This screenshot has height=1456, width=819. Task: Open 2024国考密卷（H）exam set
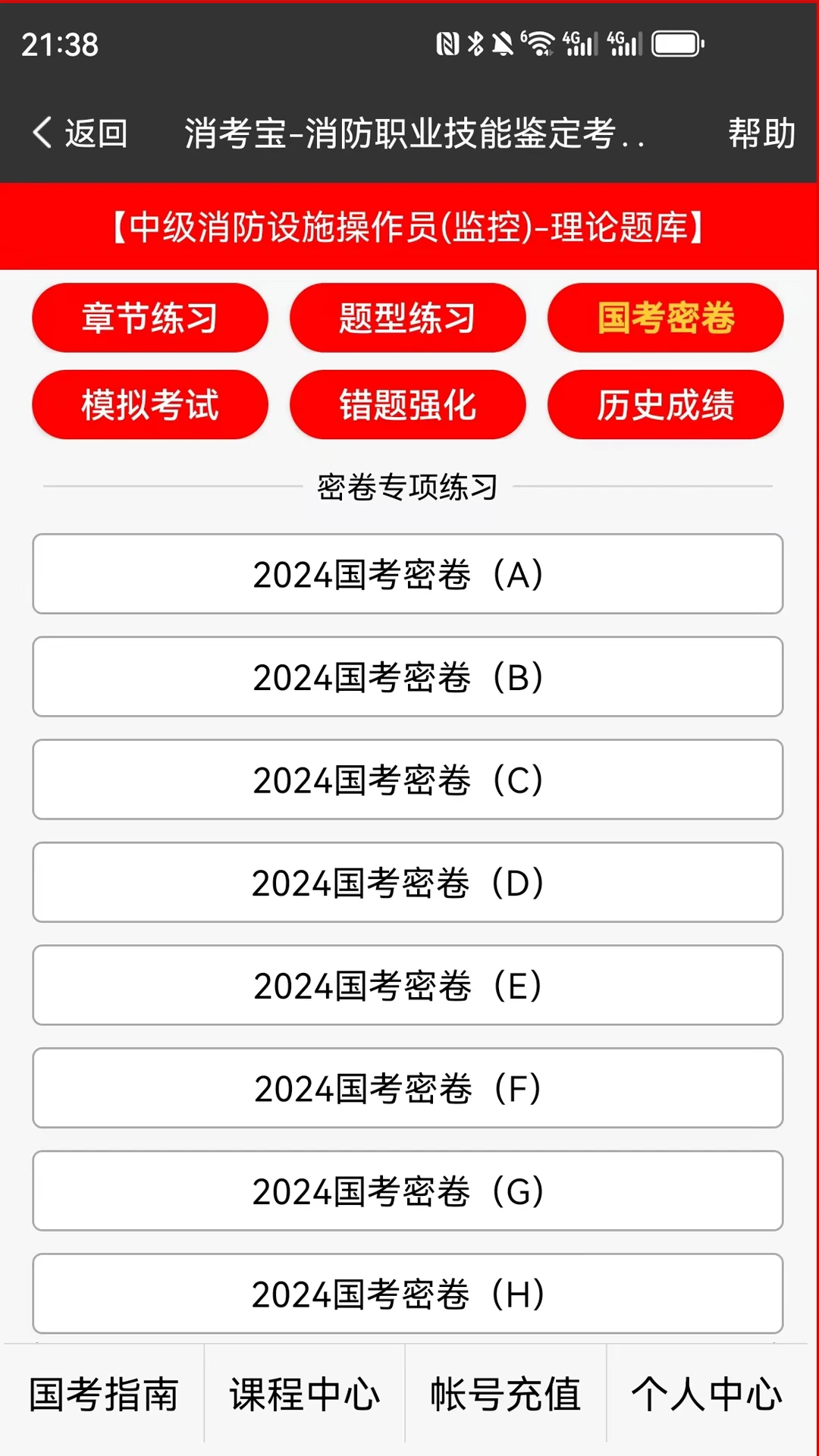(407, 1294)
